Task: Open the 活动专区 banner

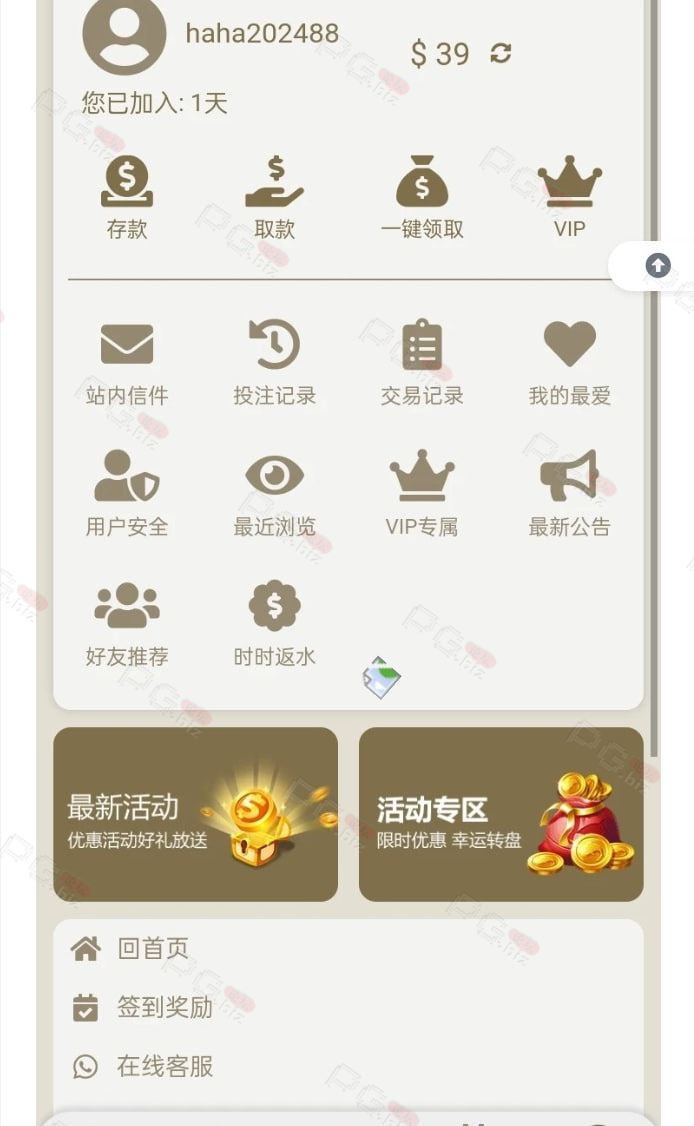Action: [501, 814]
